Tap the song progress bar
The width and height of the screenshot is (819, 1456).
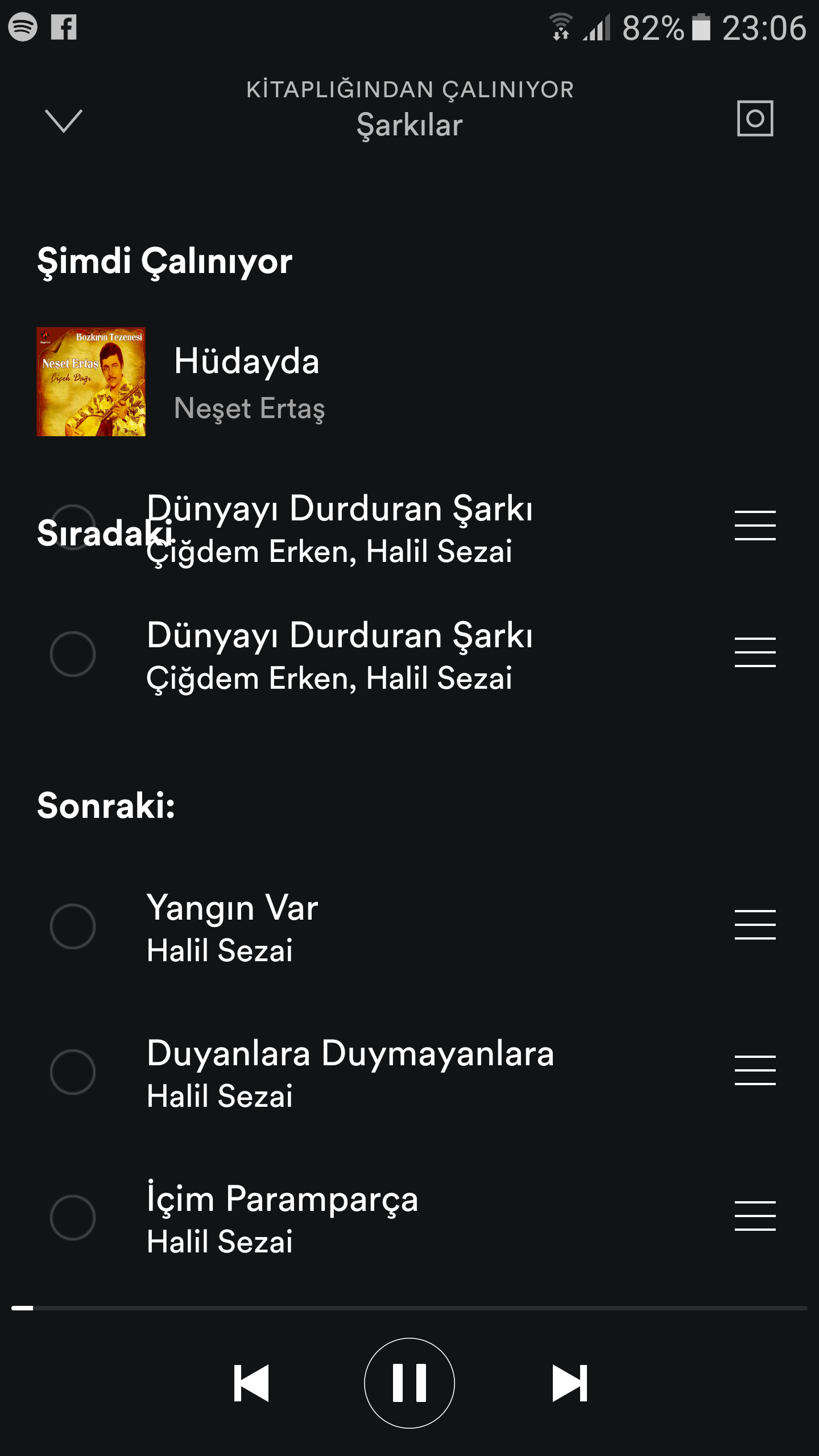(x=409, y=1308)
